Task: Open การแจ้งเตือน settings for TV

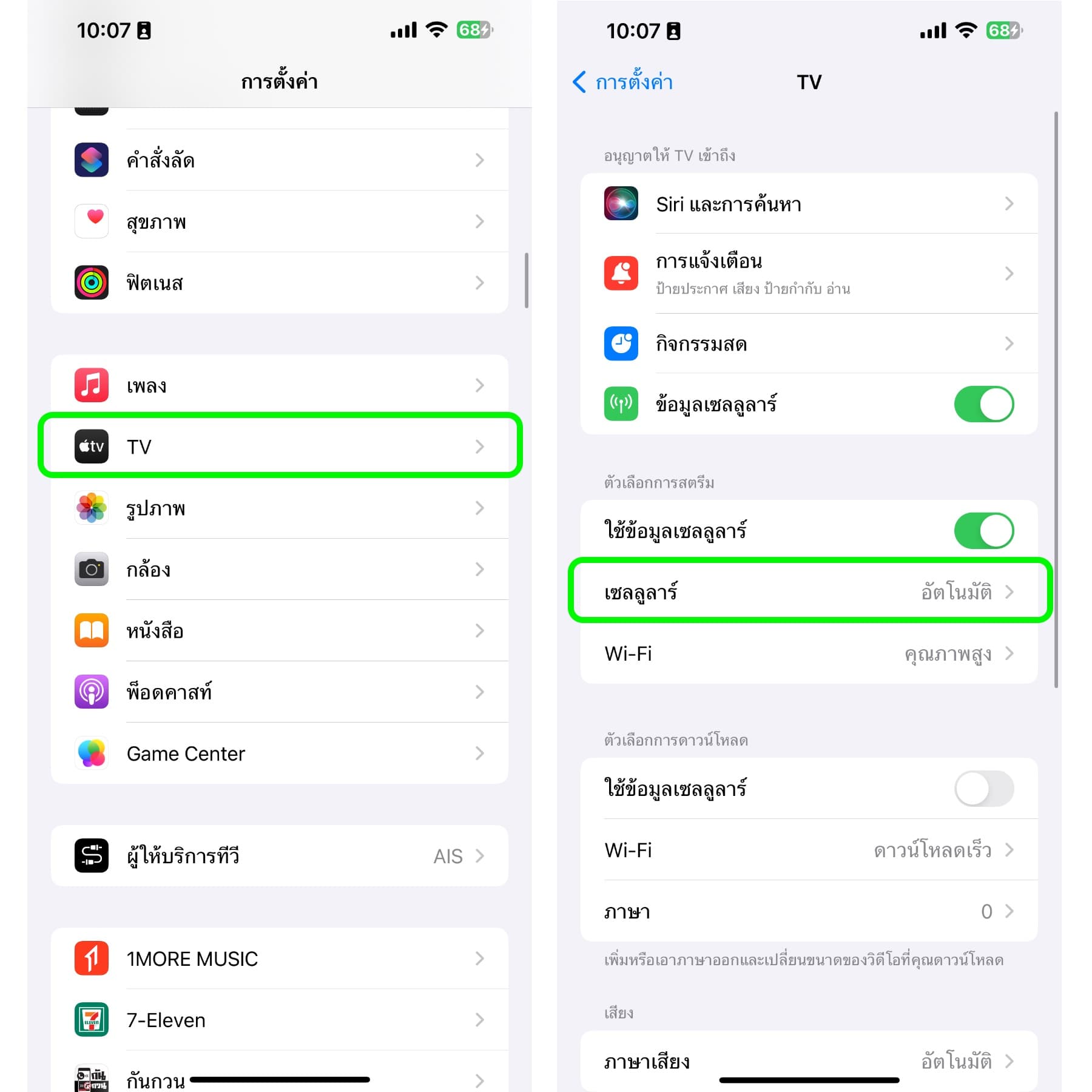Action: tap(808, 274)
